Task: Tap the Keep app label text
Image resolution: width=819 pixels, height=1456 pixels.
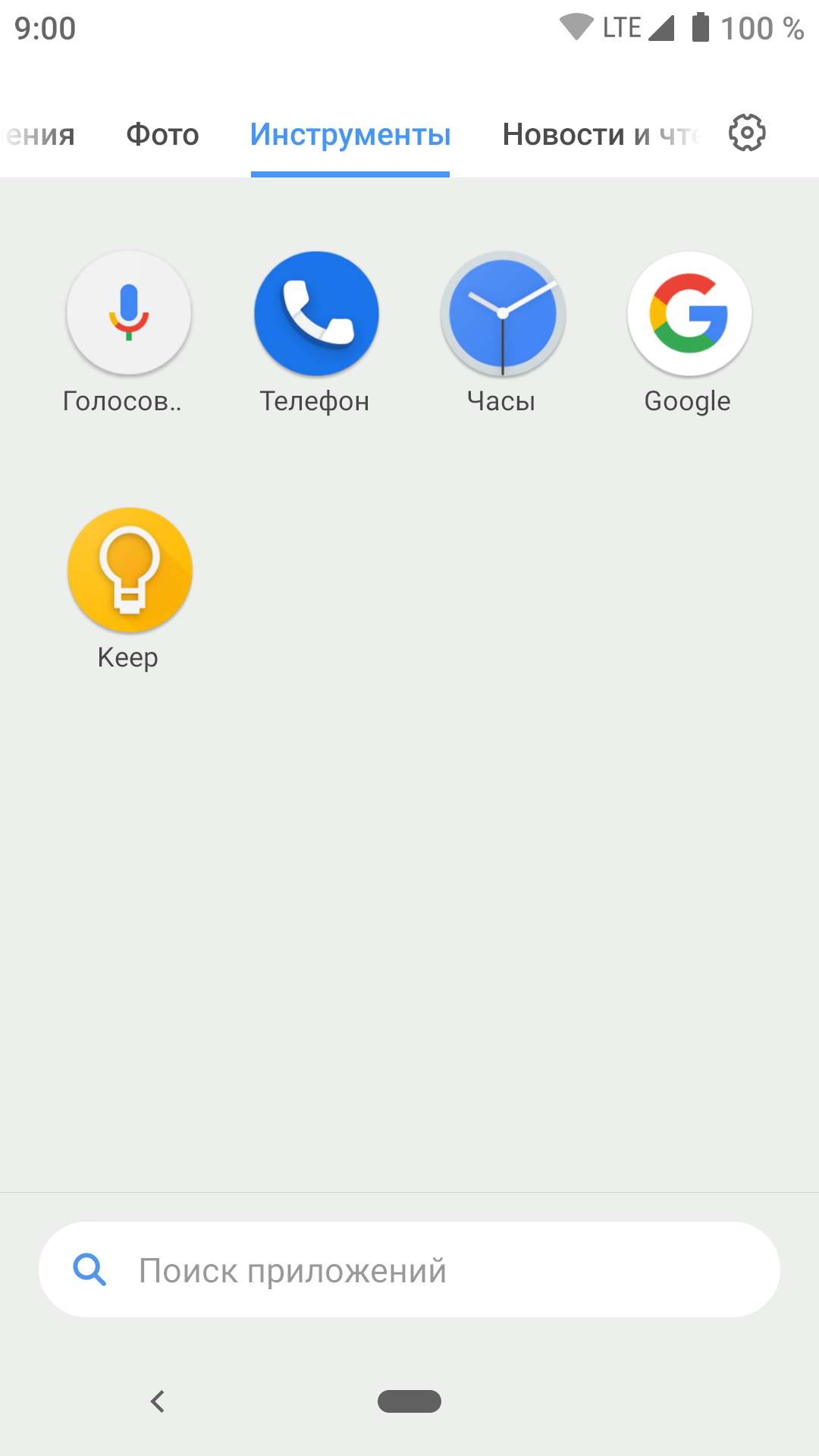Action: click(x=126, y=657)
